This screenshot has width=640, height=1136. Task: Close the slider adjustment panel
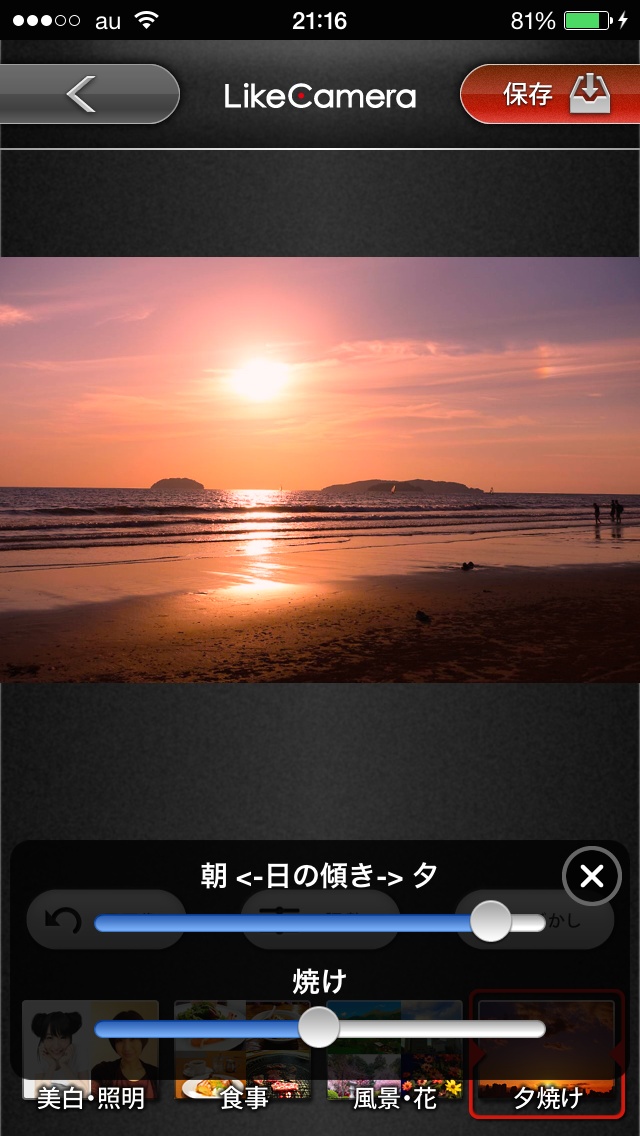coord(592,877)
